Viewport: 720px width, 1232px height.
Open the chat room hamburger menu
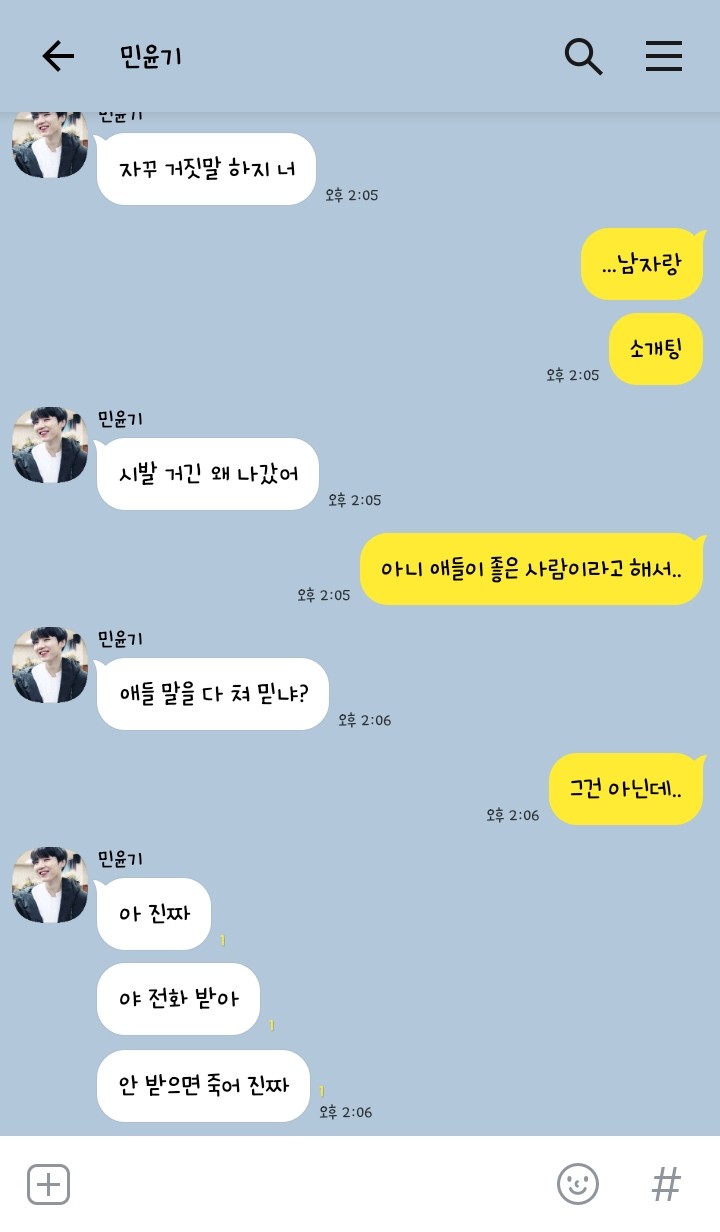pyautogui.click(x=663, y=57)
